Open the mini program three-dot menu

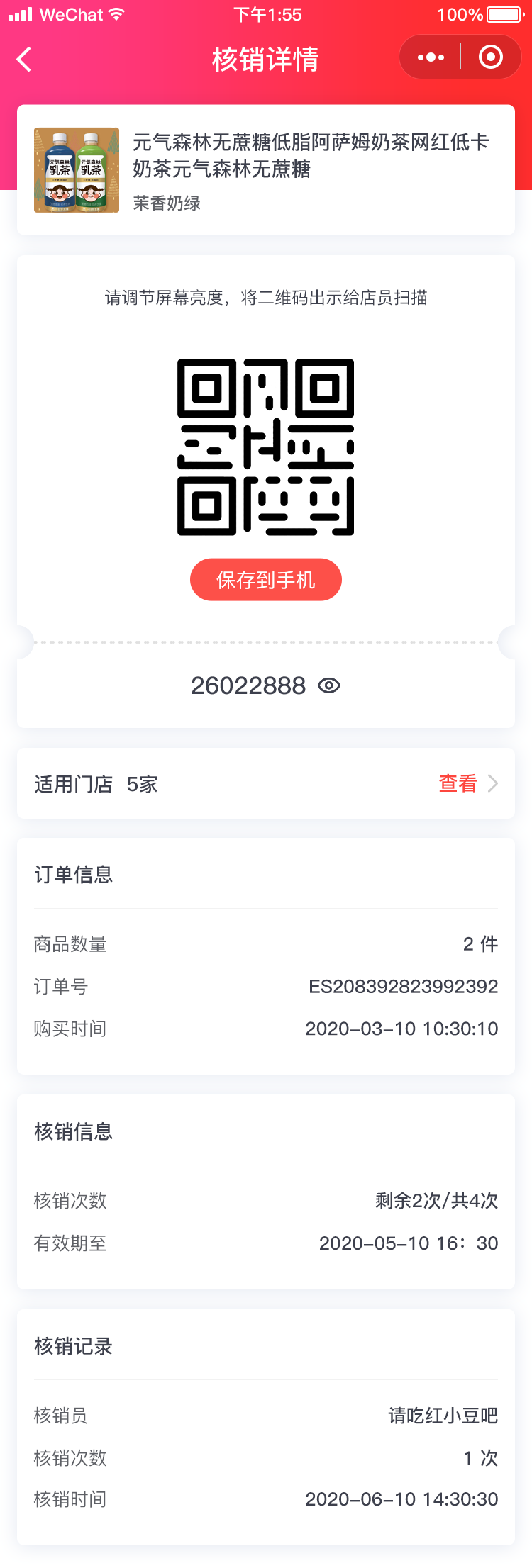click(431, 57)
